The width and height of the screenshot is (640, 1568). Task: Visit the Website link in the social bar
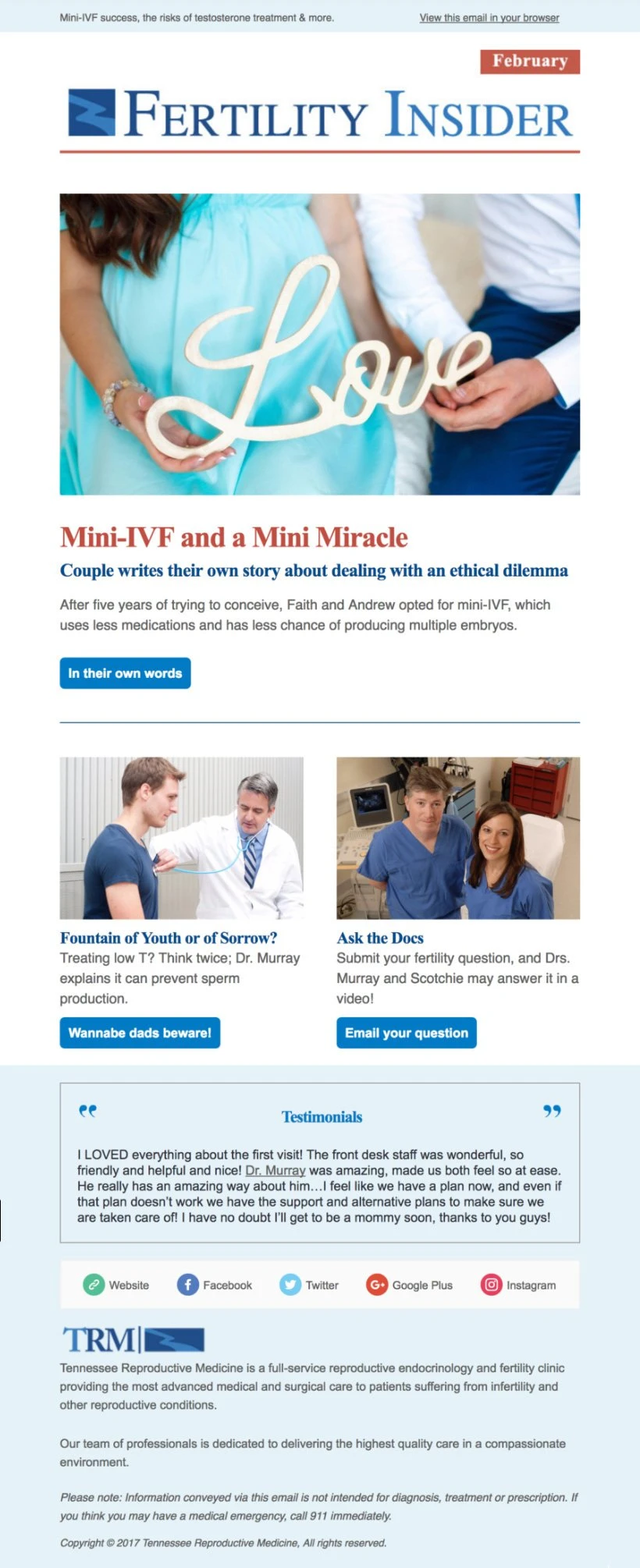click(116, 1285)
